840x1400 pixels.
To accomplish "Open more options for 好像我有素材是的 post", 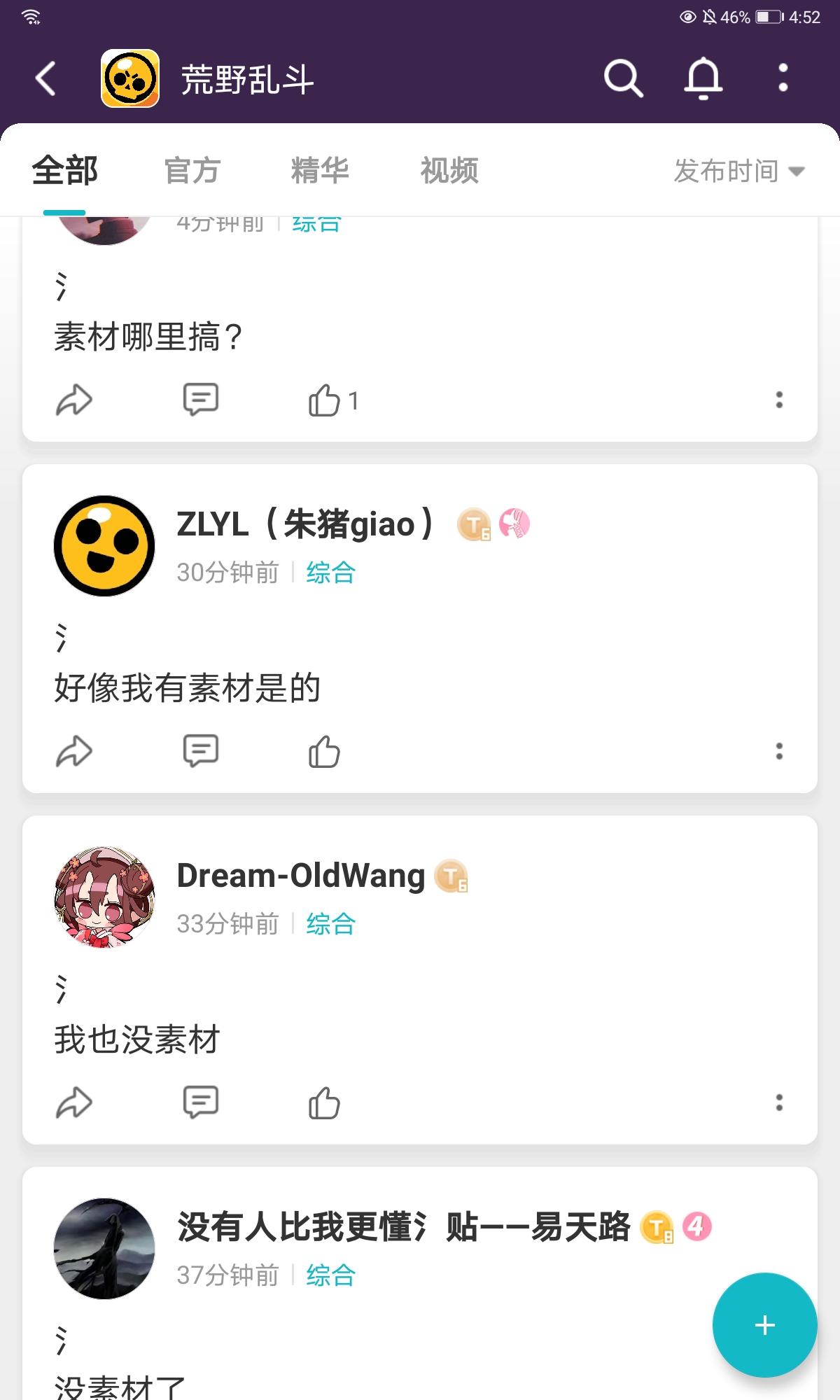I will [x=778, y=752].
